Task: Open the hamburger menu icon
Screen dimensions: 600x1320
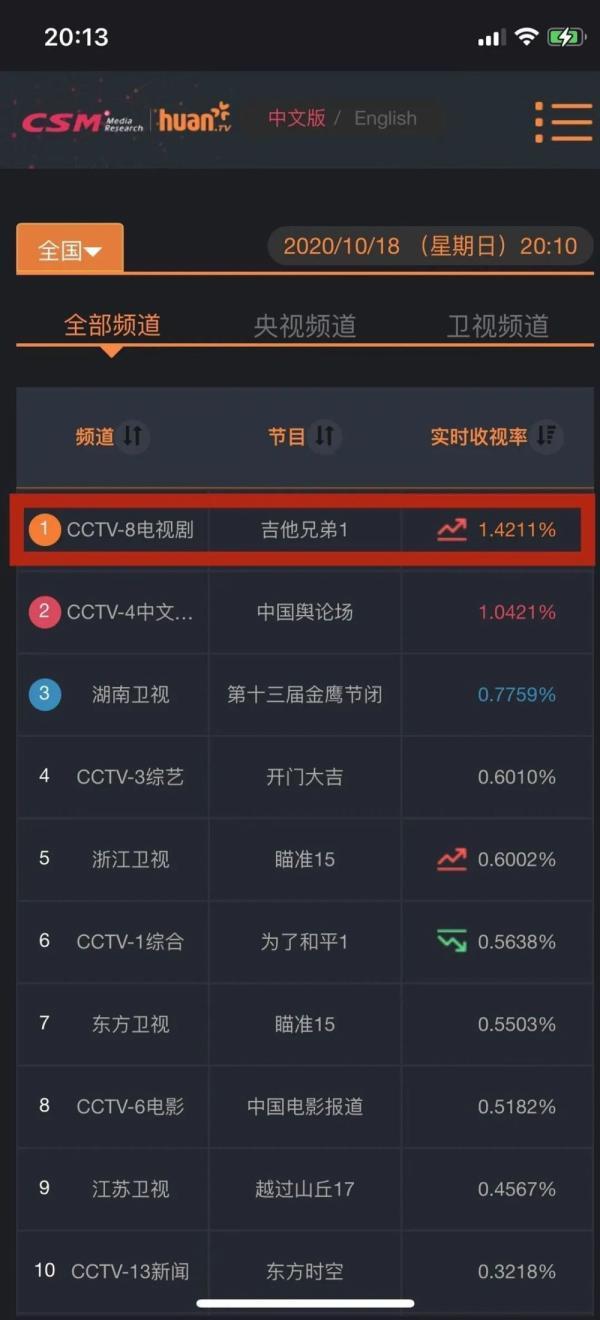Action: (564, 121)
